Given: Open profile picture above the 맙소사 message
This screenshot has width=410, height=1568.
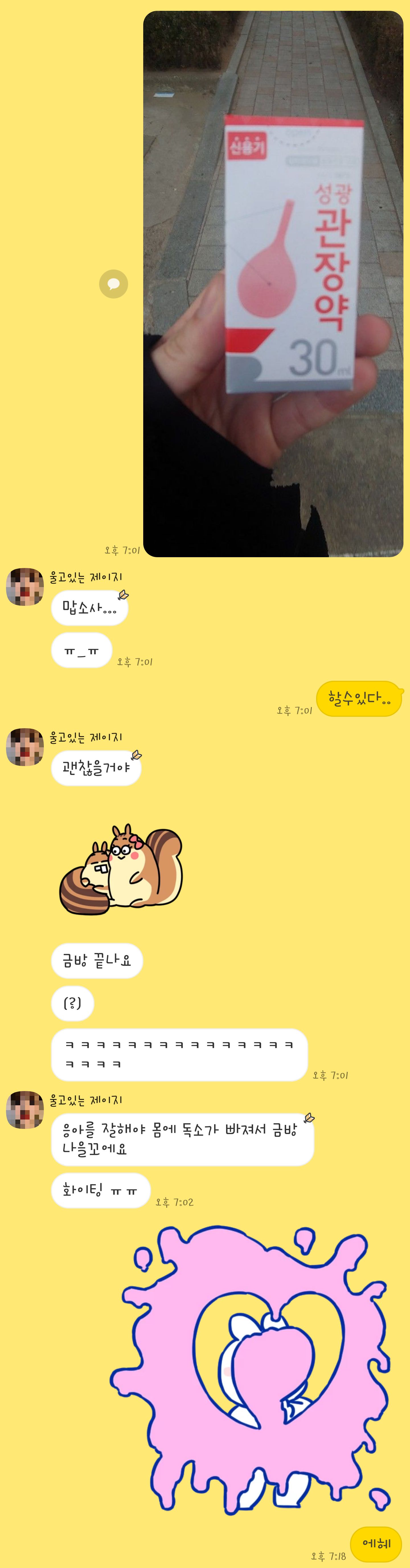Looking at the screenshot, I should 25,587.
